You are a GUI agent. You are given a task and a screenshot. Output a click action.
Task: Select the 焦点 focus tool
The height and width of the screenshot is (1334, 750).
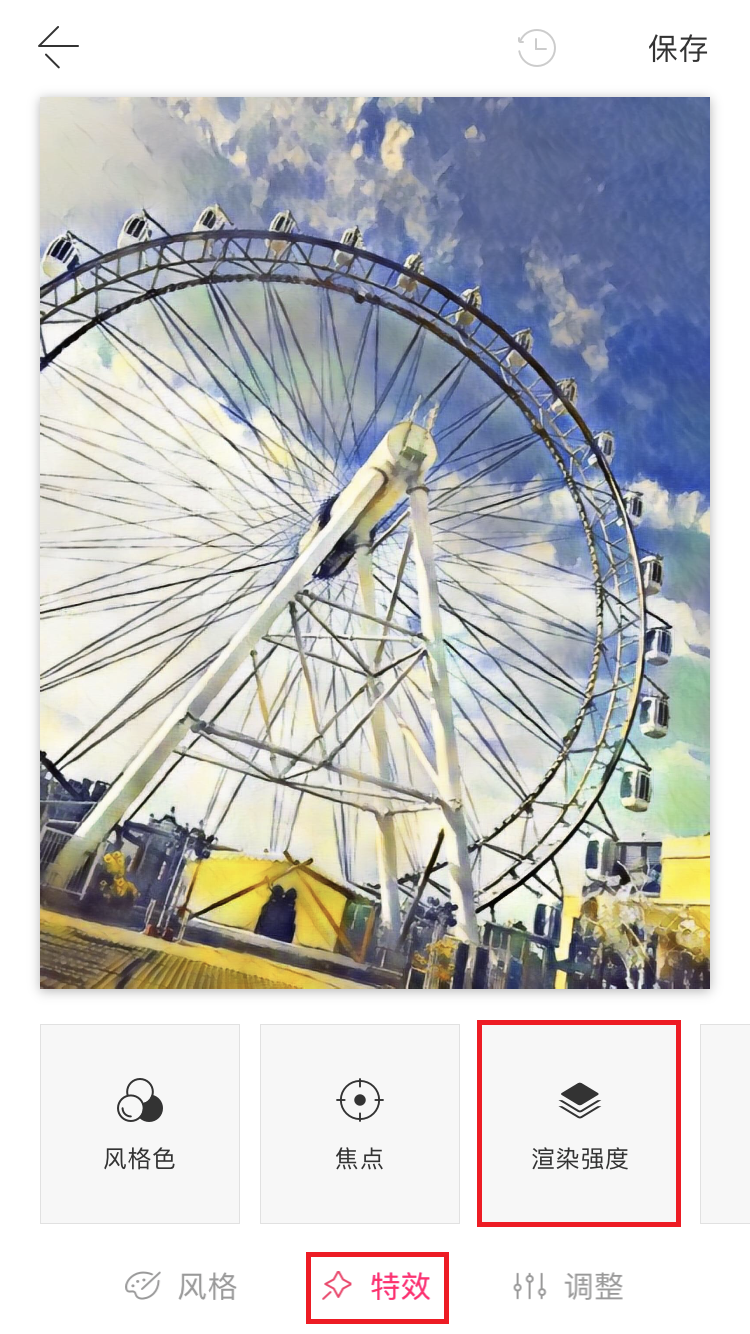pos(360,1123)
